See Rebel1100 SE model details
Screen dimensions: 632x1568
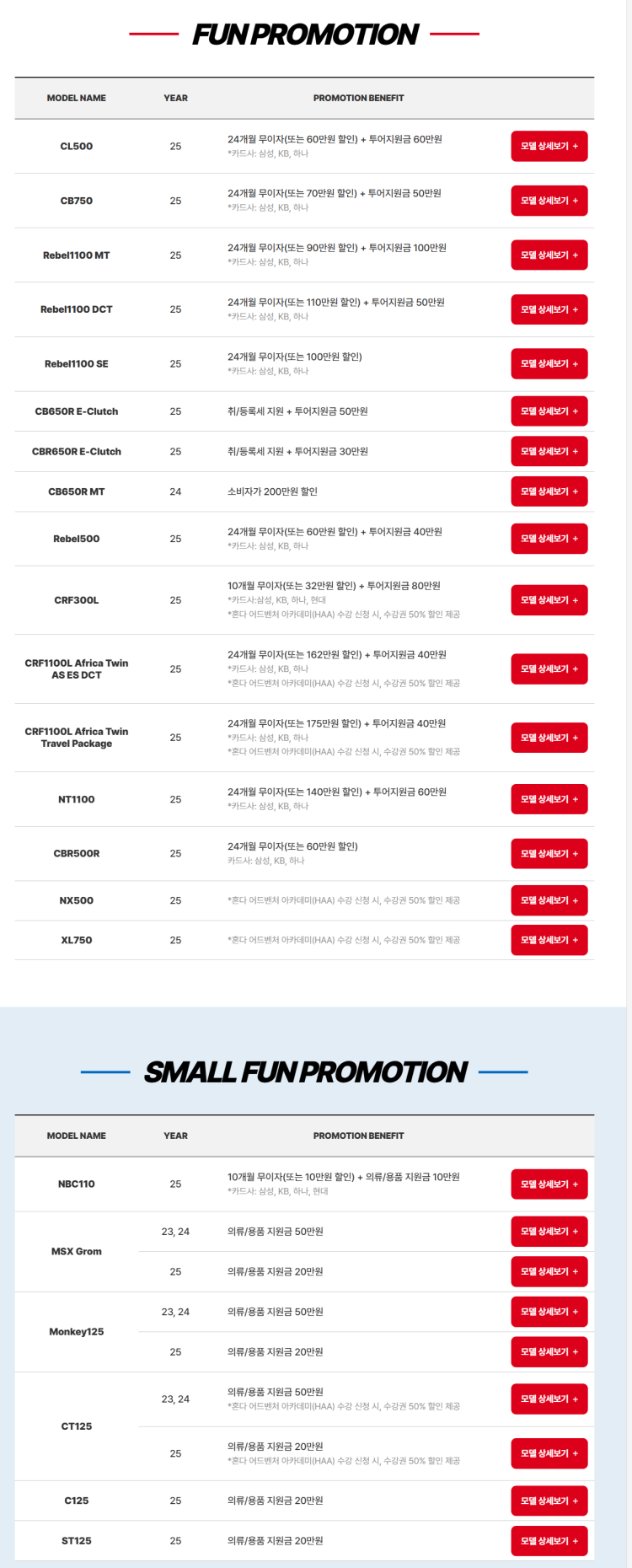tap(549, 363)
